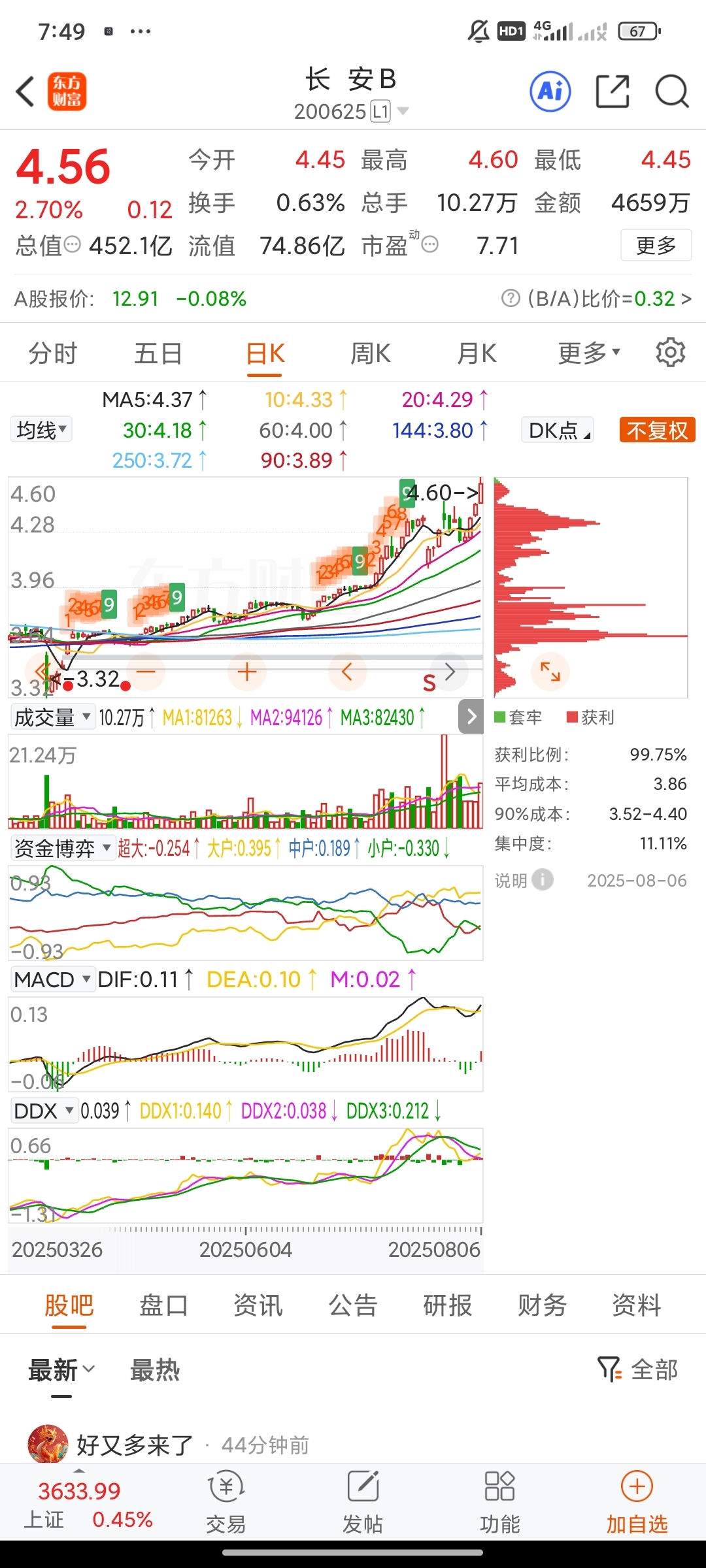
Task: Expand the chip distribution panel
Action: click(x=550, y=671)
